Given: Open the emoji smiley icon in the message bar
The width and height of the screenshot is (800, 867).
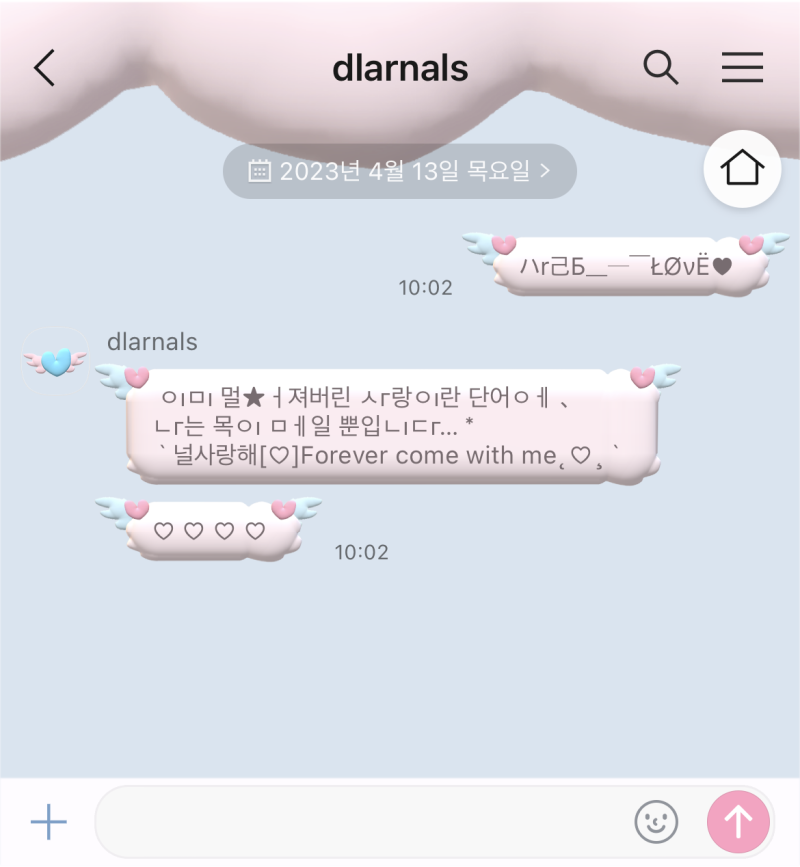Looking at the screenshot, I should coord(656,822).
